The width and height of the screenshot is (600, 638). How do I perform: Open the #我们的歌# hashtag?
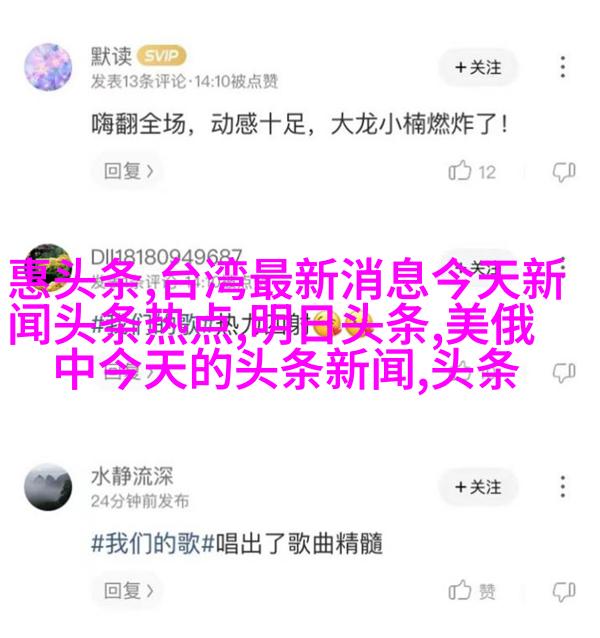pyautogui.click(x=150, y=543)
